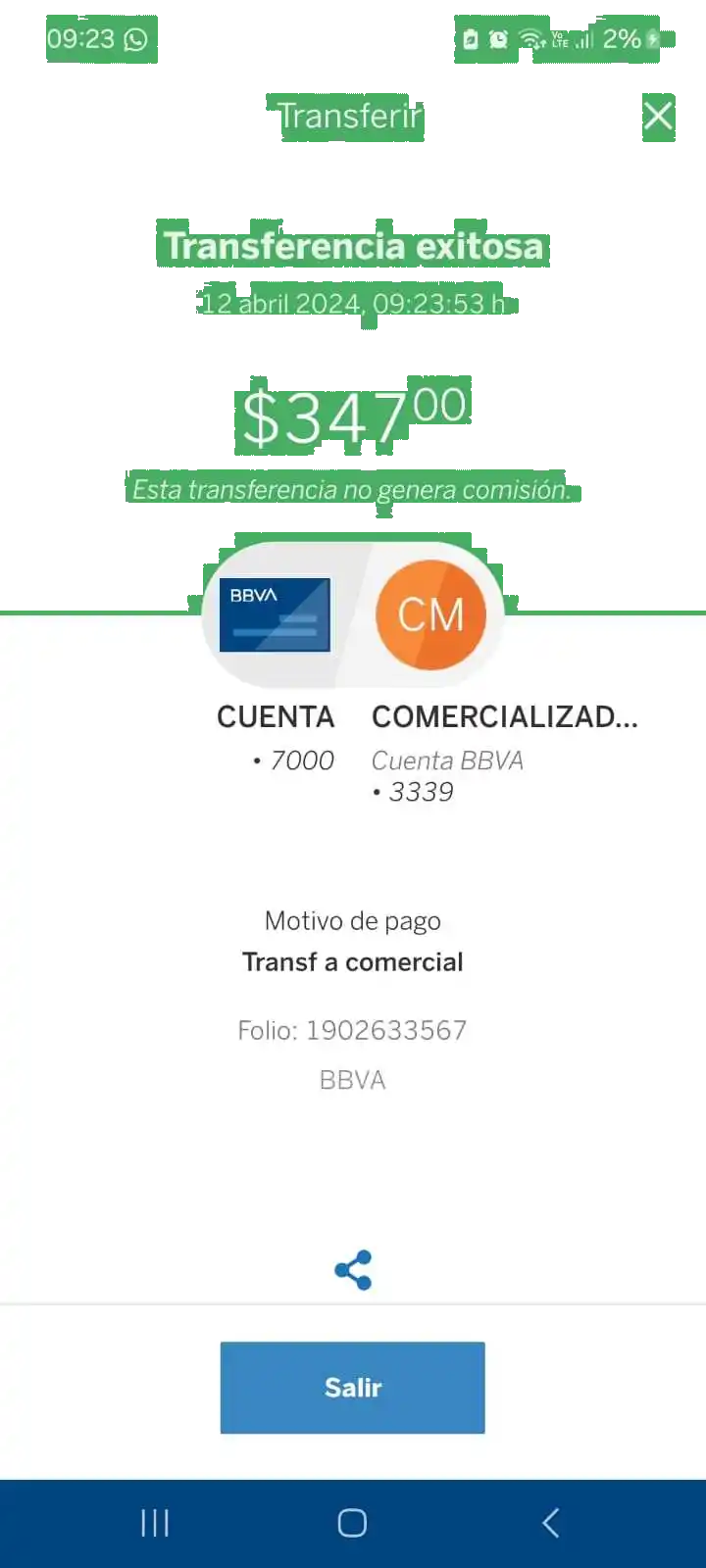Close the transfer confirmation screen

tap(658, 116)
